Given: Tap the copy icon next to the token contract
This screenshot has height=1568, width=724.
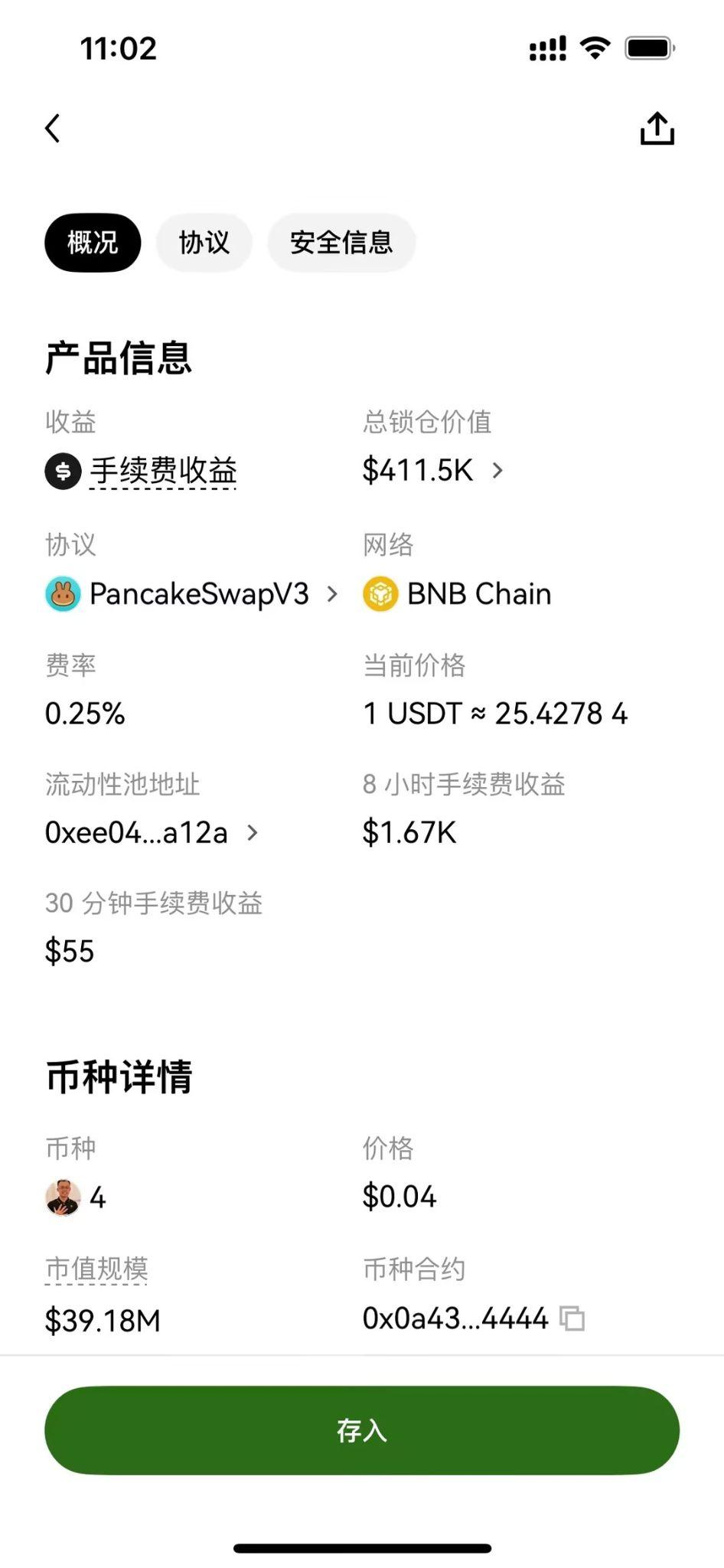Looking at the screenshot, I should [x=572, y=1318].
